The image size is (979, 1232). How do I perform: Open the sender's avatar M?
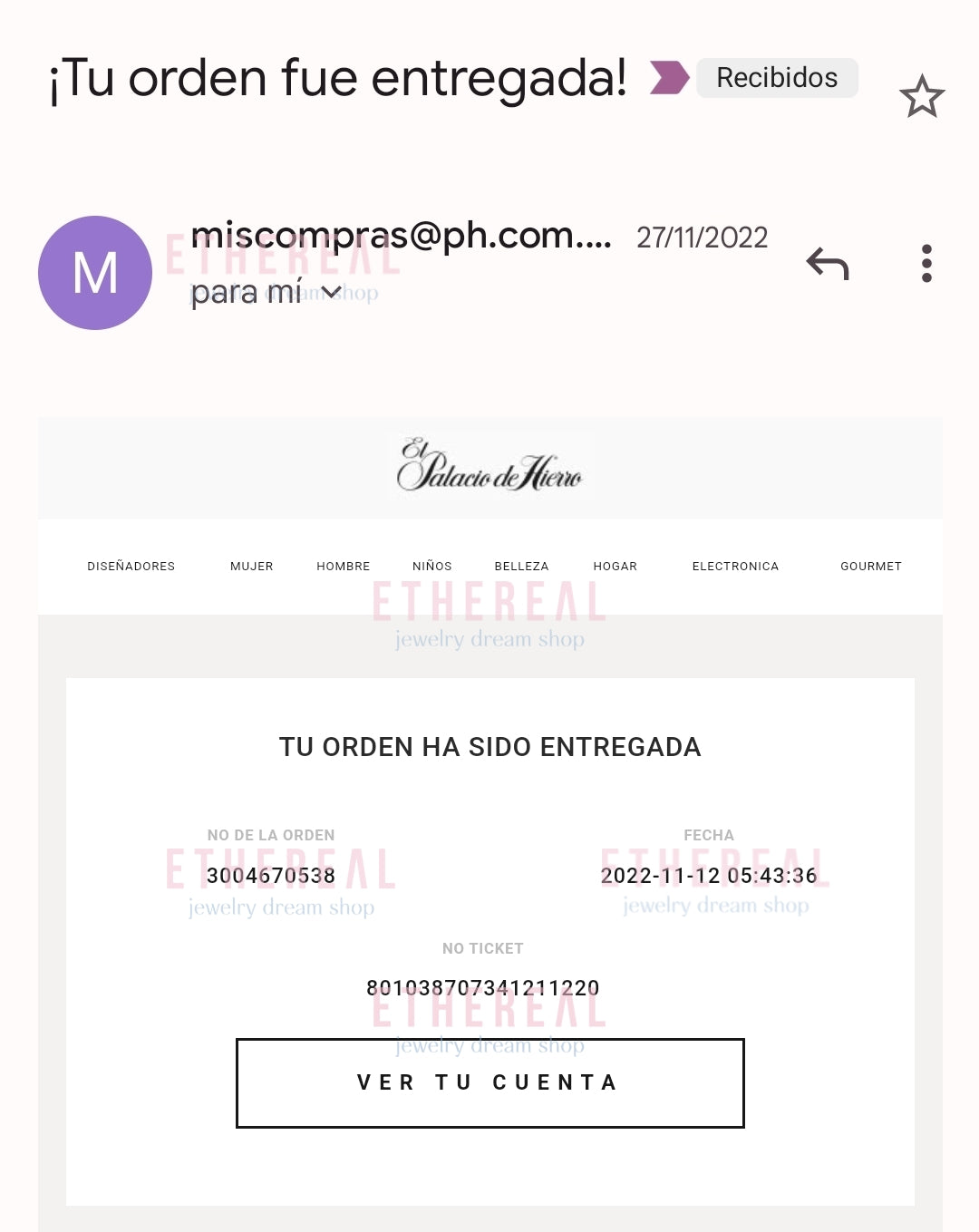[x=95, y=273]
